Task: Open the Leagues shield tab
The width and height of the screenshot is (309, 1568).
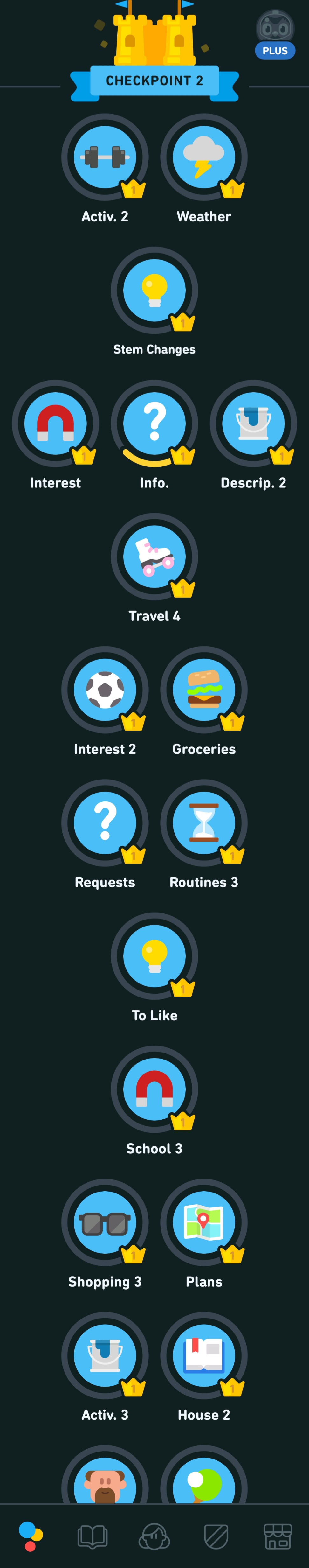Action: click(x=216, y=1536)
